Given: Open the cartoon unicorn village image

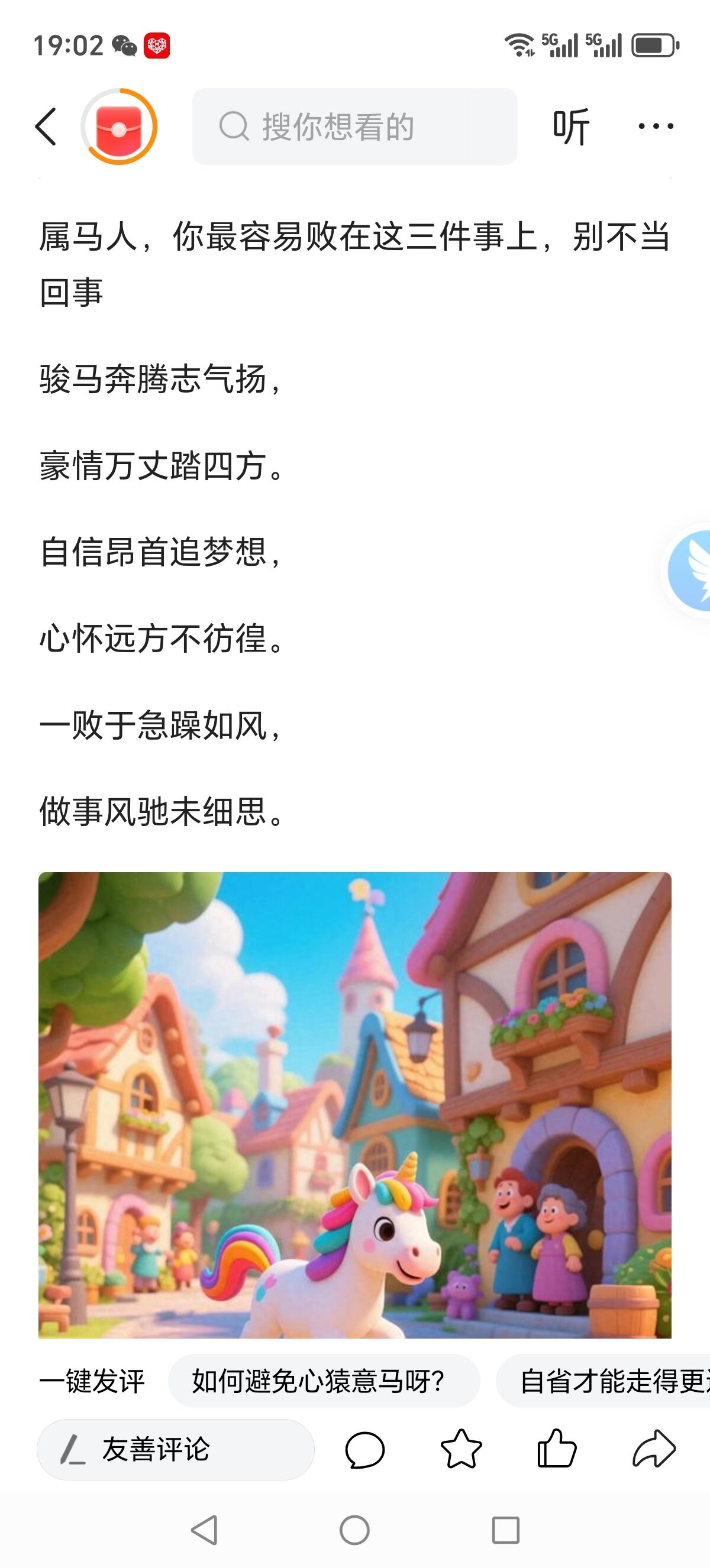Looking at the screenshot, I should 355,1104.
